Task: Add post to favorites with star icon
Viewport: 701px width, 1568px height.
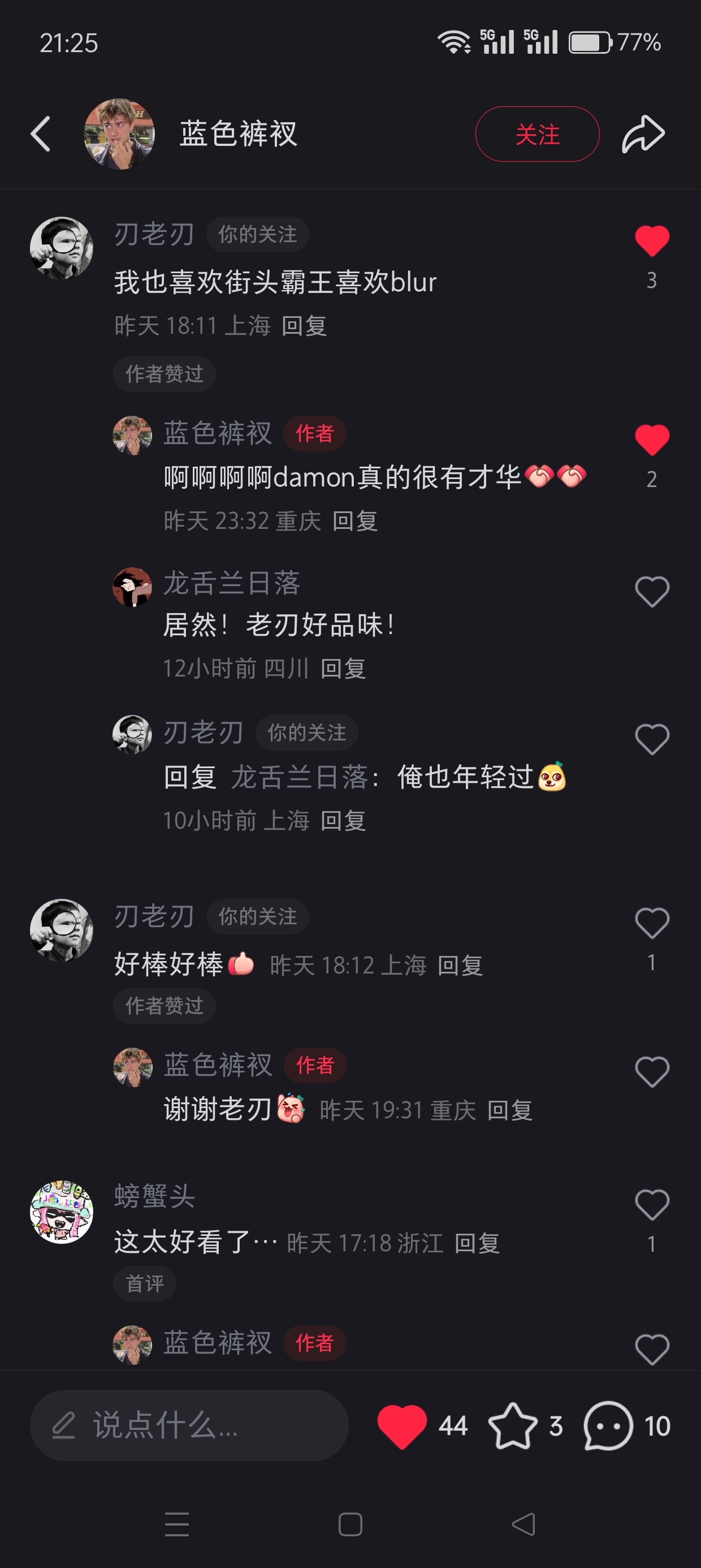Action: [512, 1425]
